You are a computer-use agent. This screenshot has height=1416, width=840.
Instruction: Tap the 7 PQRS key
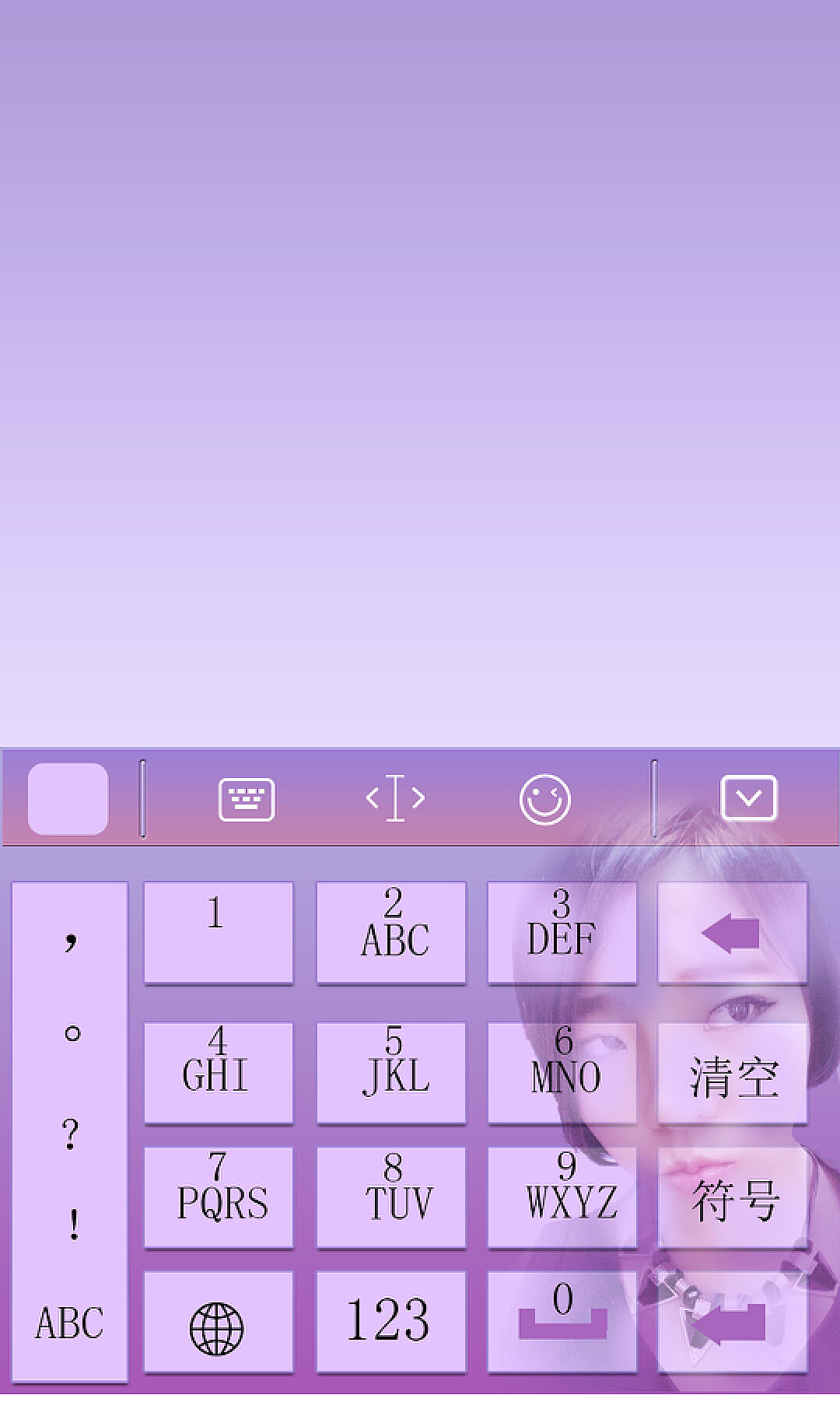[219, 1197]
